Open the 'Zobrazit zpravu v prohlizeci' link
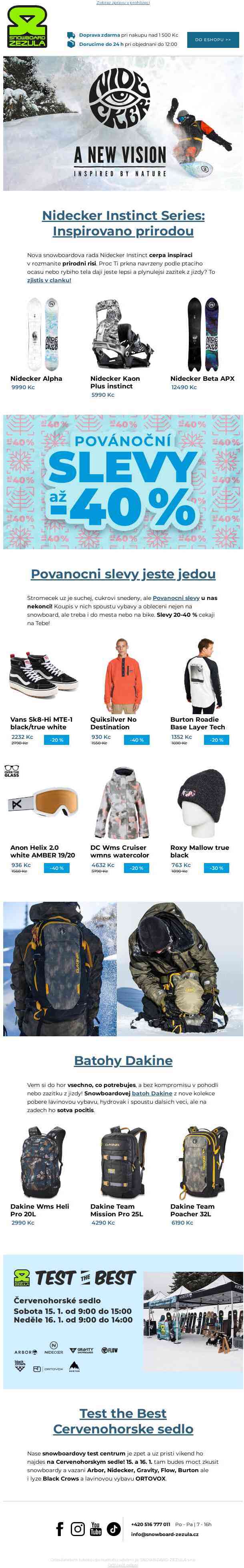Screen dimensions: 244x1568 (123, 3)
